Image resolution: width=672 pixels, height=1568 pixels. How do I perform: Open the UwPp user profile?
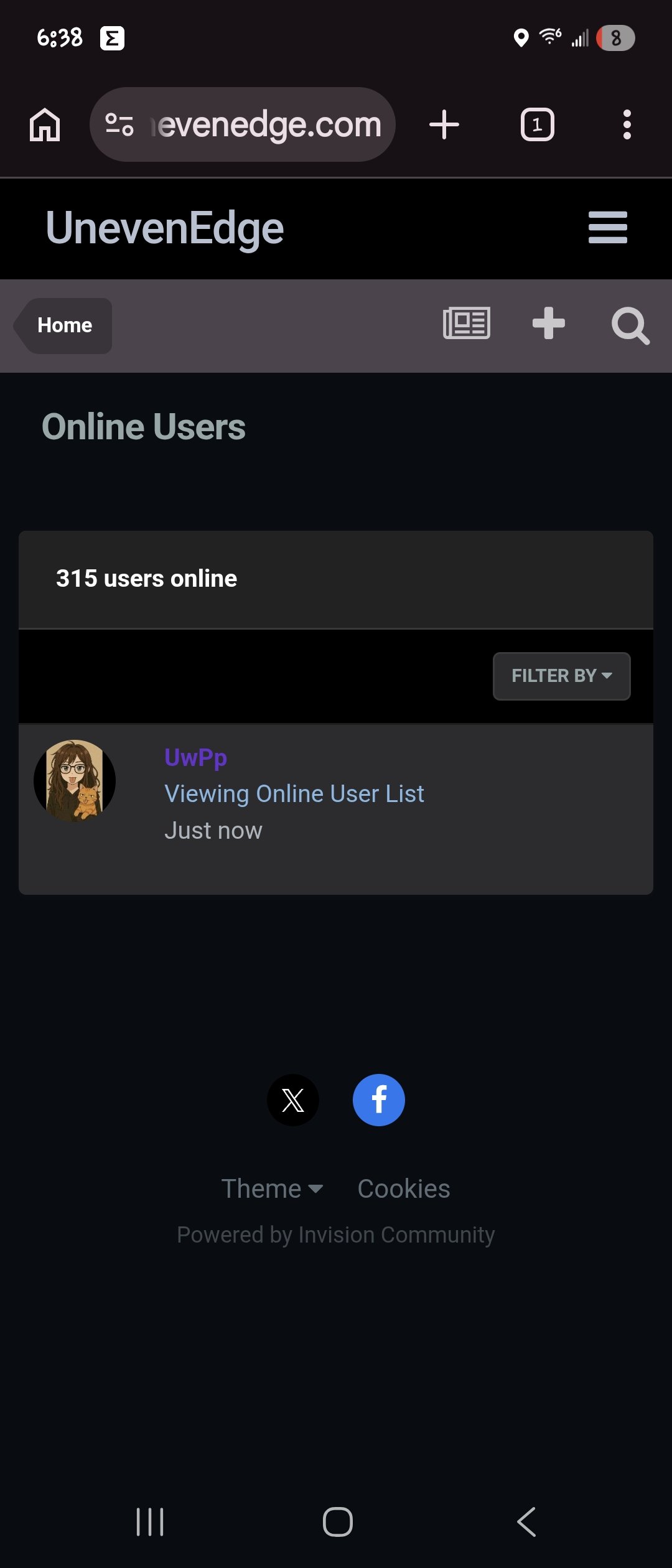[195, 757]
